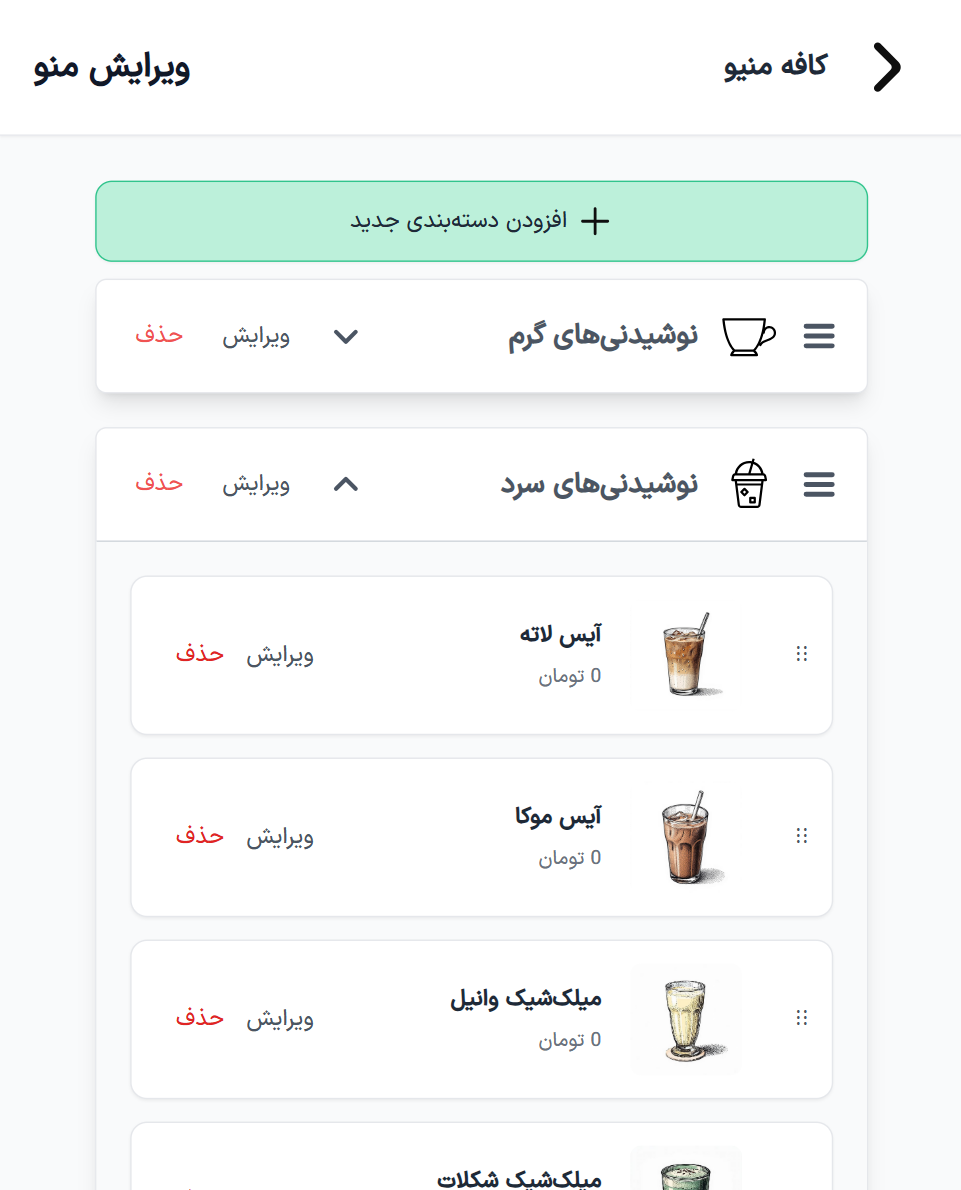Collapse the نوشیدنی‌های سرد category
961x1190 pixels.
click(x=345, y=484)
